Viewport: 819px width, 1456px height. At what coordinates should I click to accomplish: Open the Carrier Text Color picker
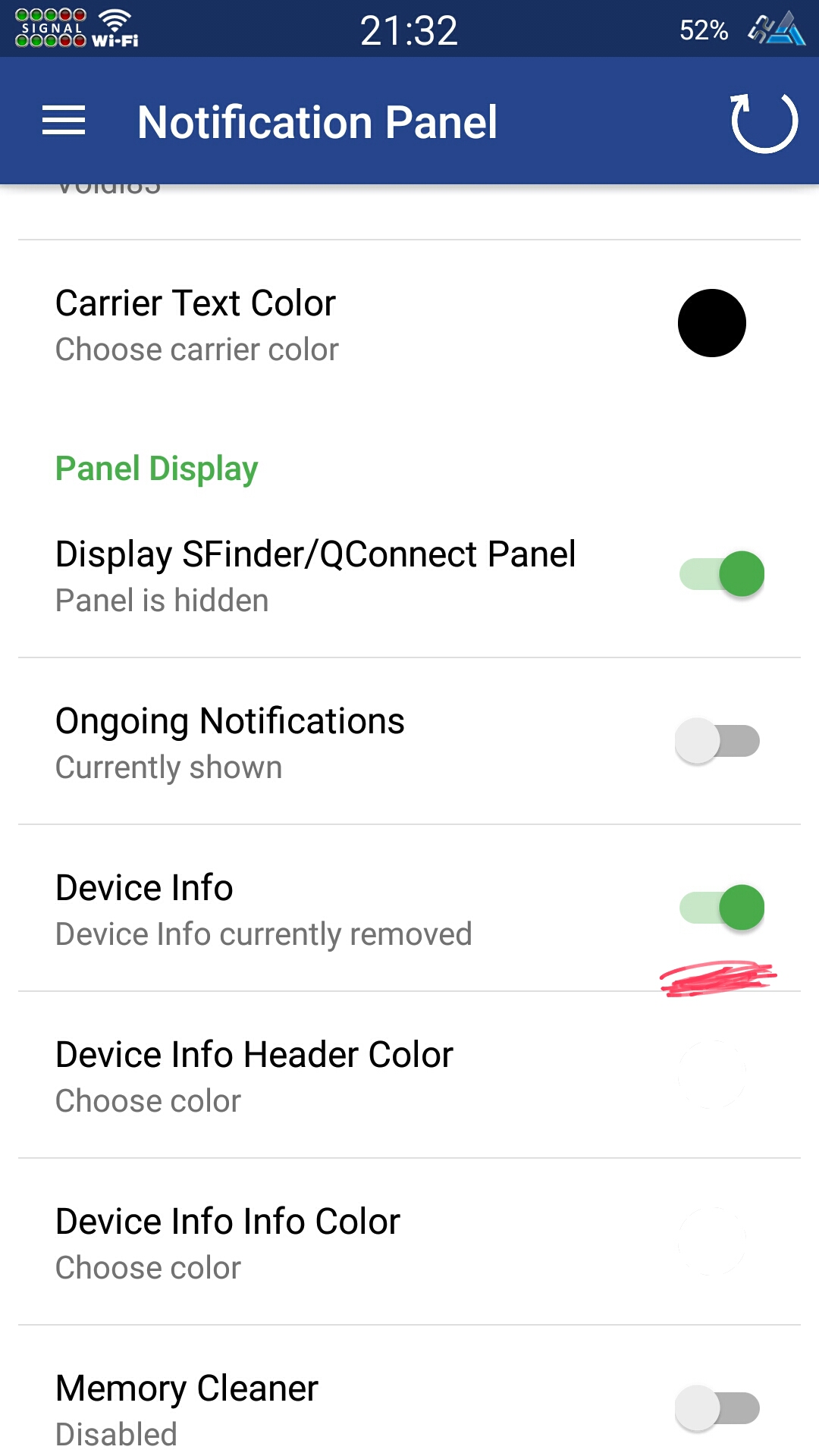coord(712,323)
